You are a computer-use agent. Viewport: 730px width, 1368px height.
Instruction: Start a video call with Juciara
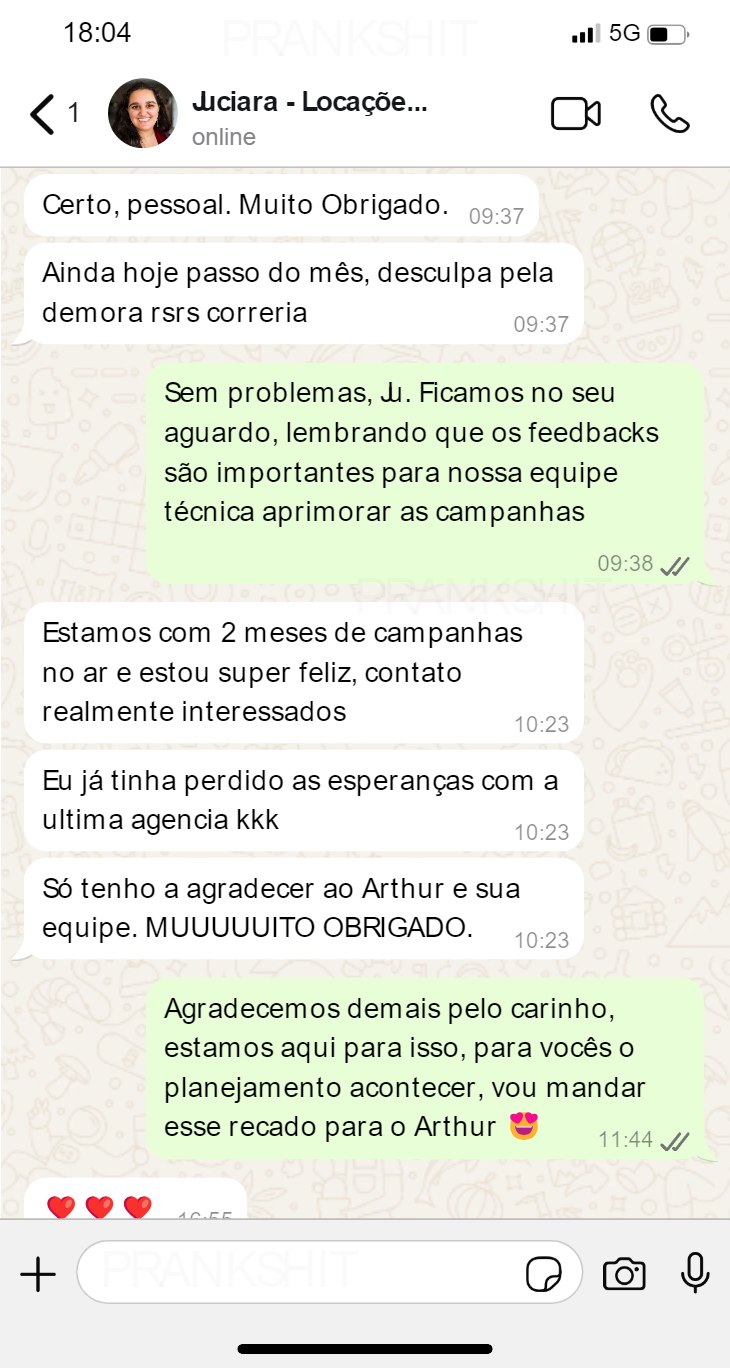(x=576, y=114)
